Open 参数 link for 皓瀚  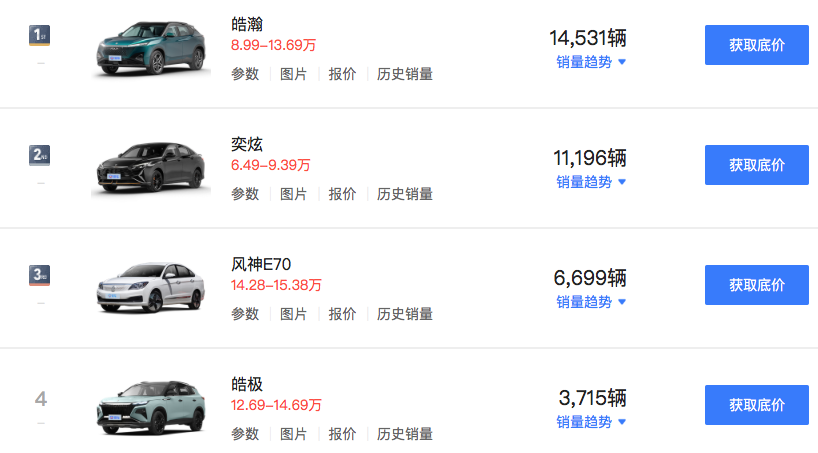245,74
